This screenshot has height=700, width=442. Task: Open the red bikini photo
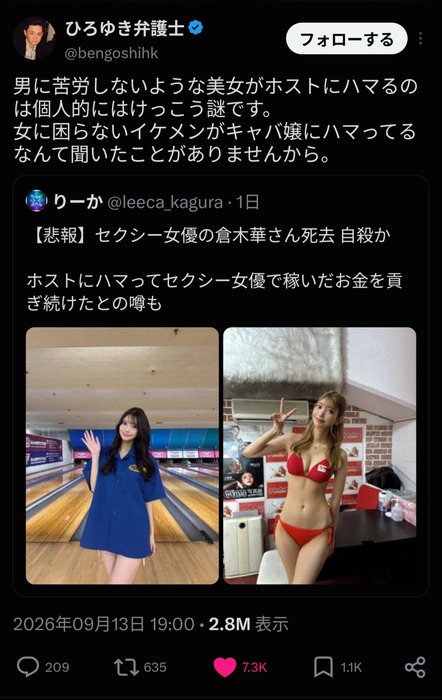tap(320, 456)
